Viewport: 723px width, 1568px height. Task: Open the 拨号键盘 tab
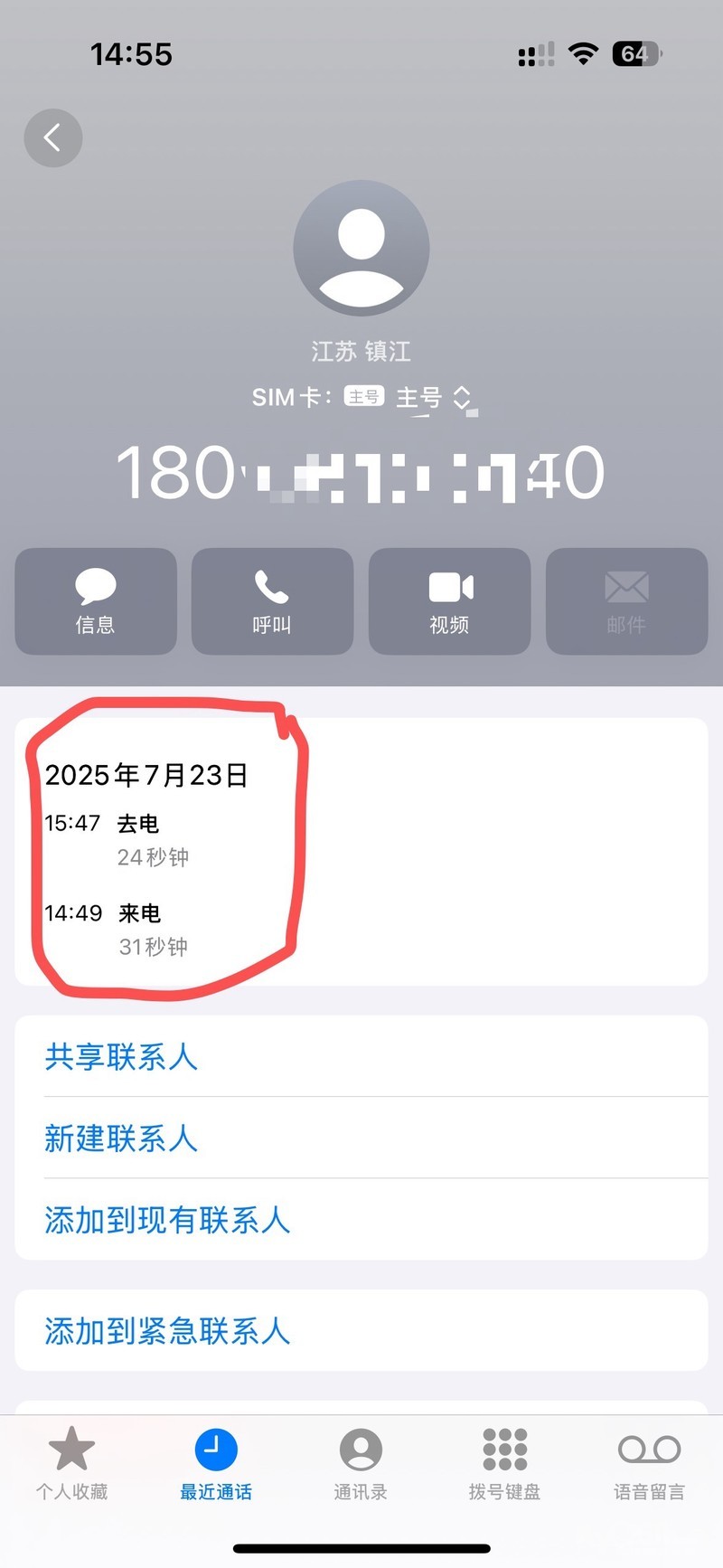pyautogui.click(x=504, y=1463)
